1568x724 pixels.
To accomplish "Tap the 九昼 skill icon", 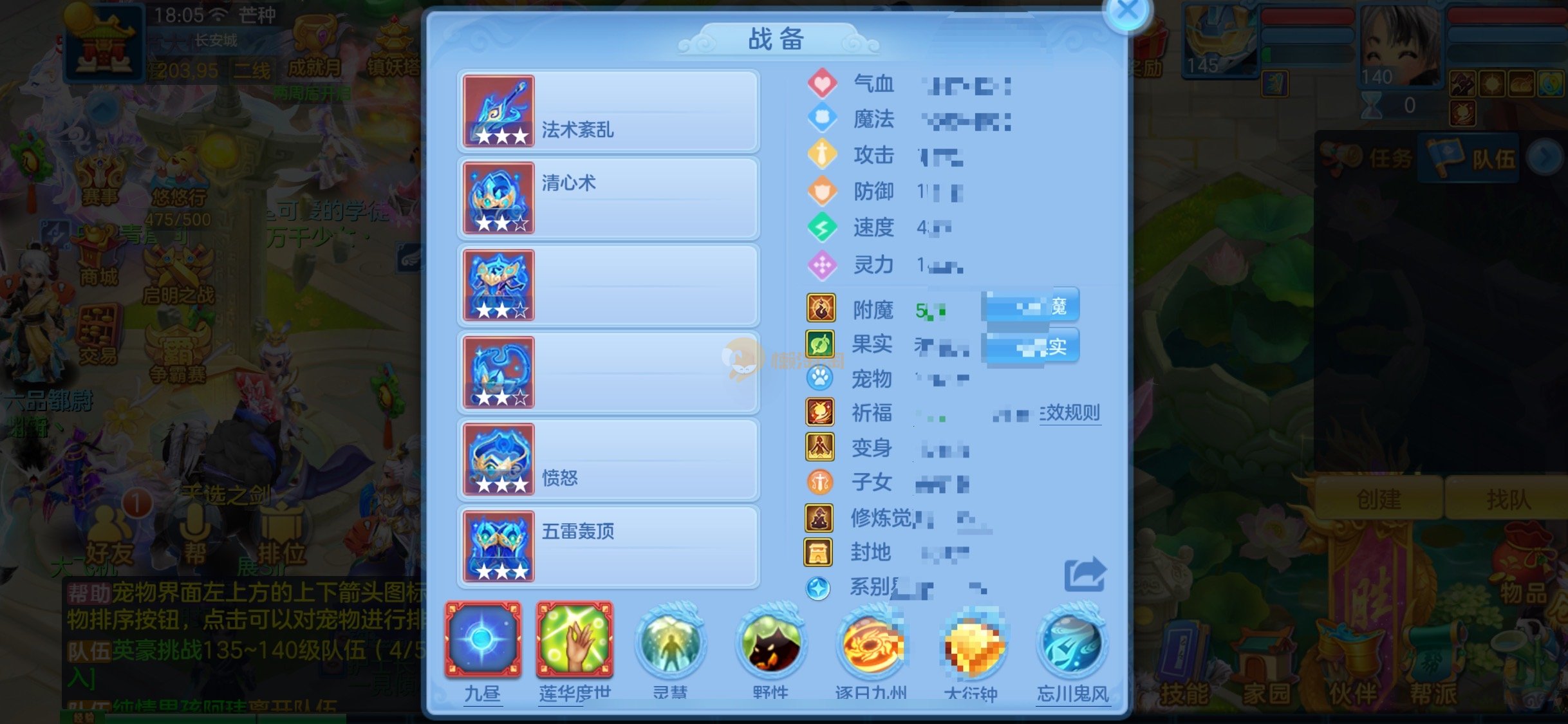I will point(483,640).
